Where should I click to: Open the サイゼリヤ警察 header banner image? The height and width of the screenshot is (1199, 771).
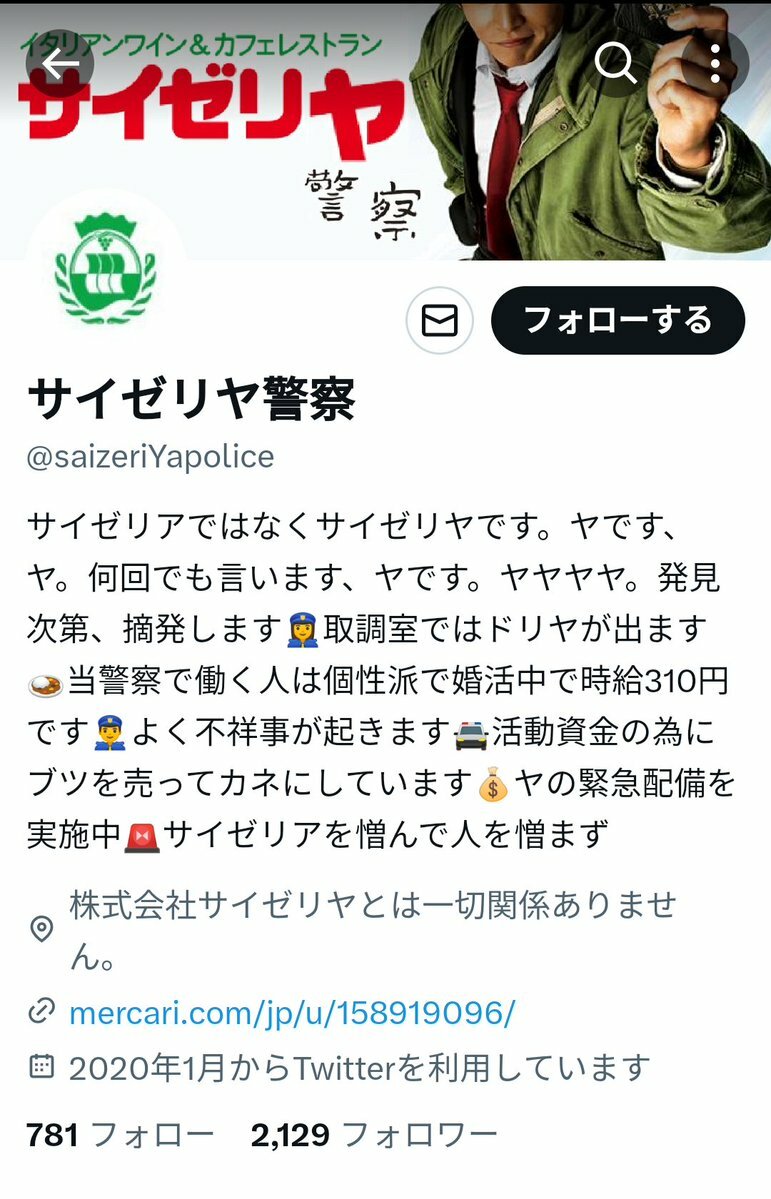pyautogui.click(x=400, y=150)
